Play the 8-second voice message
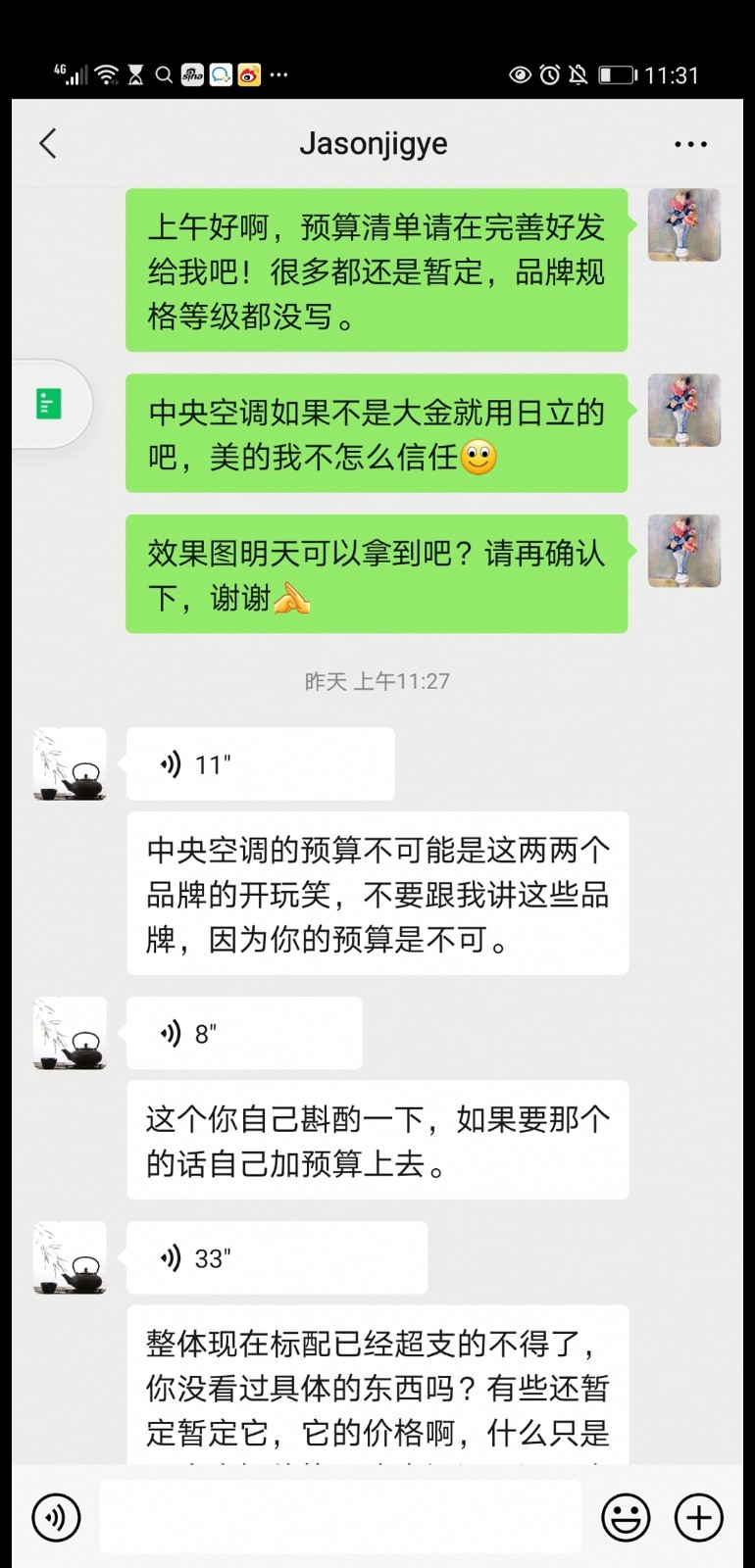This screenshot has width=755, height=1568. click(243, 1034)
